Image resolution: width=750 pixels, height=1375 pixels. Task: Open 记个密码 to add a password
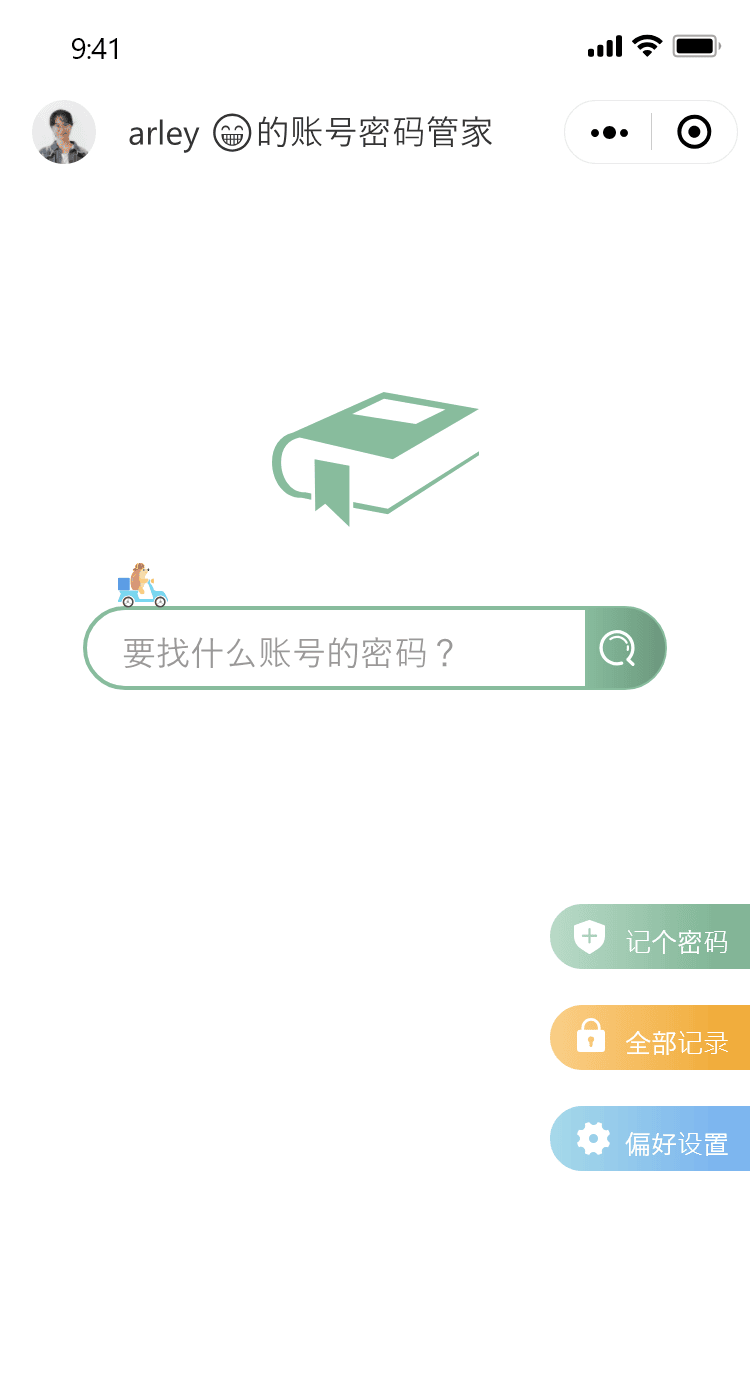point(650,937)
